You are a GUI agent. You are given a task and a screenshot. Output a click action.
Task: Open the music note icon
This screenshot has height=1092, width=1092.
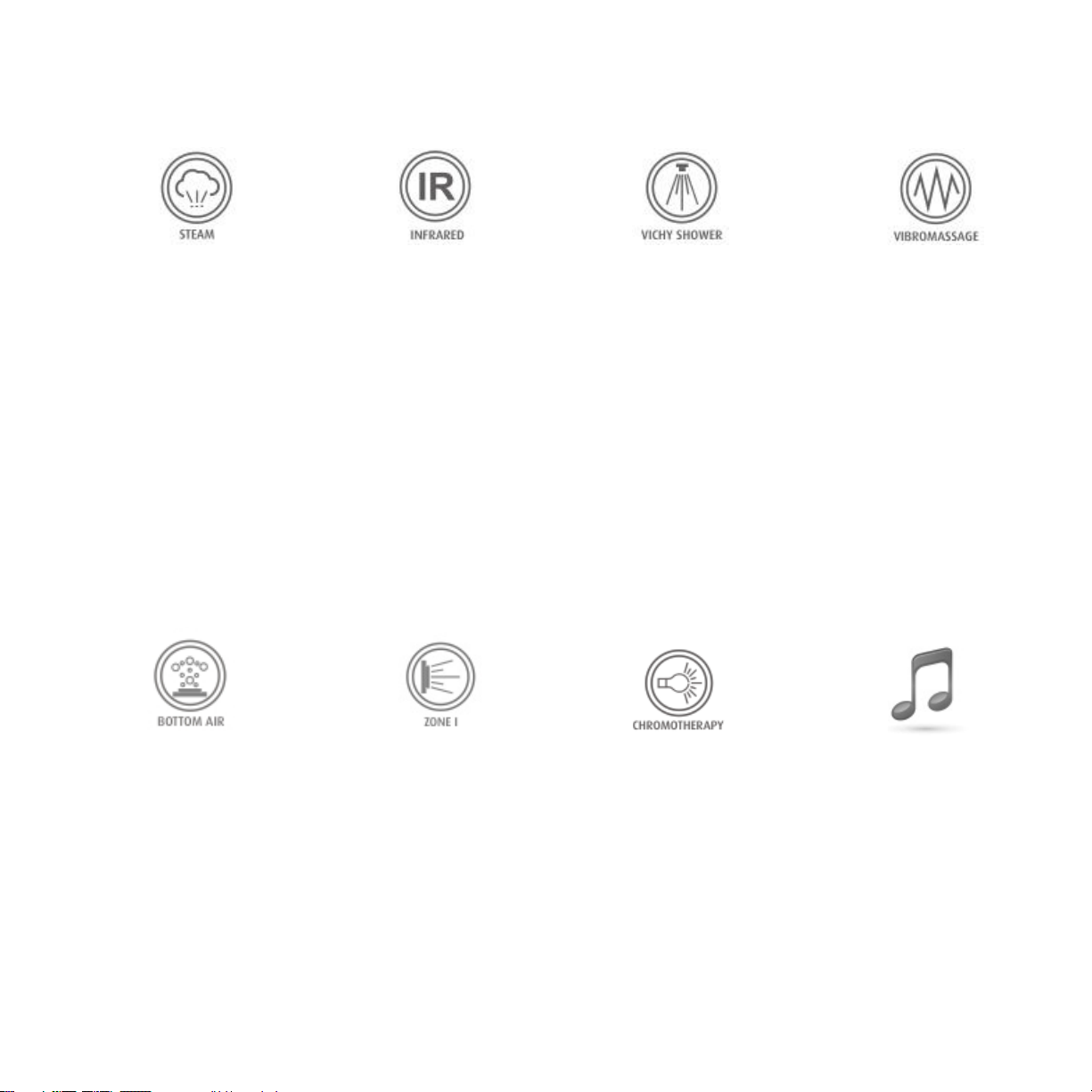[924, 684]
